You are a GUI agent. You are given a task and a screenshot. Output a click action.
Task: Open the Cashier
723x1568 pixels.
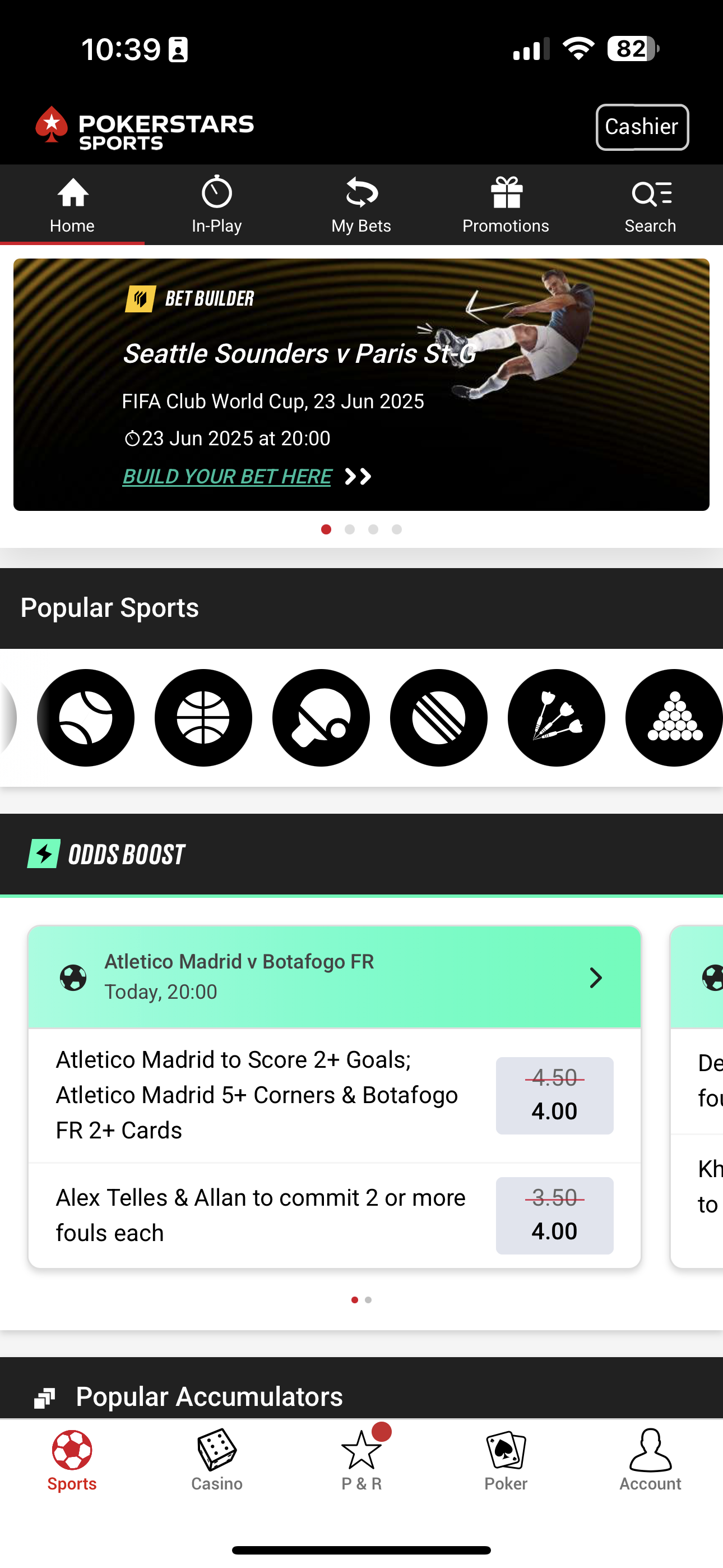point(641,127)
